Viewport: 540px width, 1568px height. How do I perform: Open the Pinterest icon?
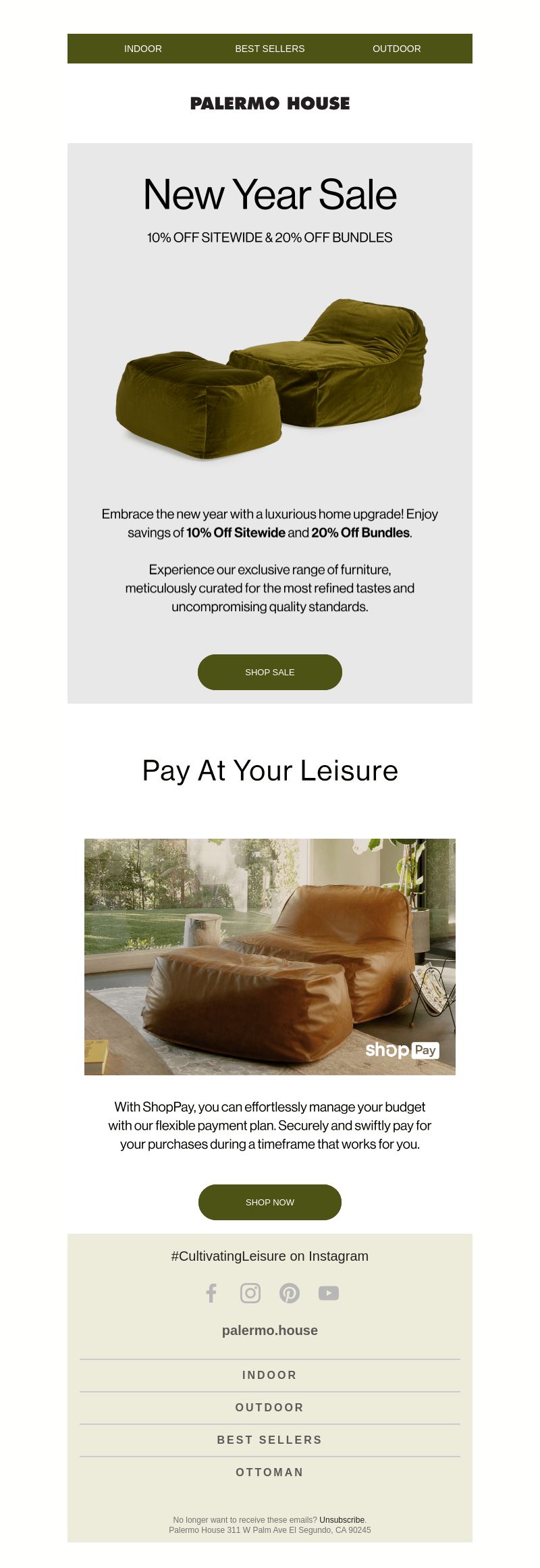point(290,1293)
